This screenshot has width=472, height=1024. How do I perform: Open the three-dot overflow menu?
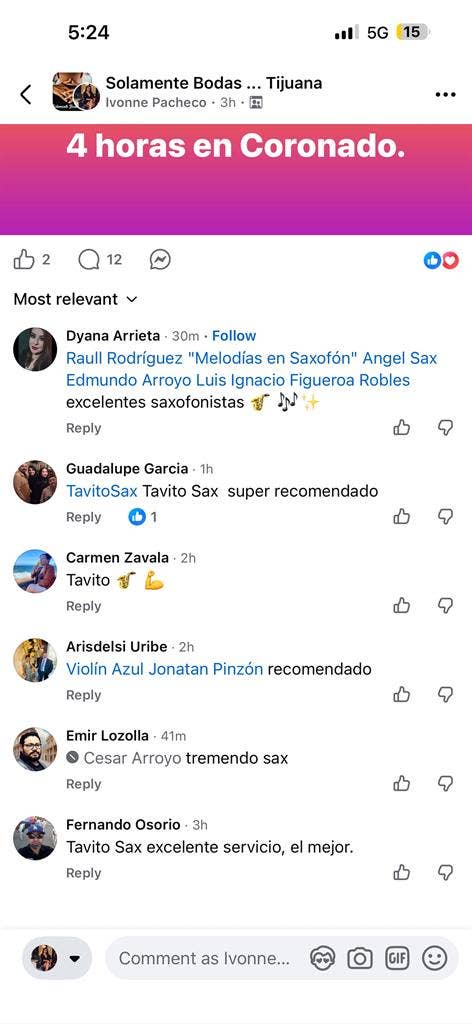pos(445,95)
